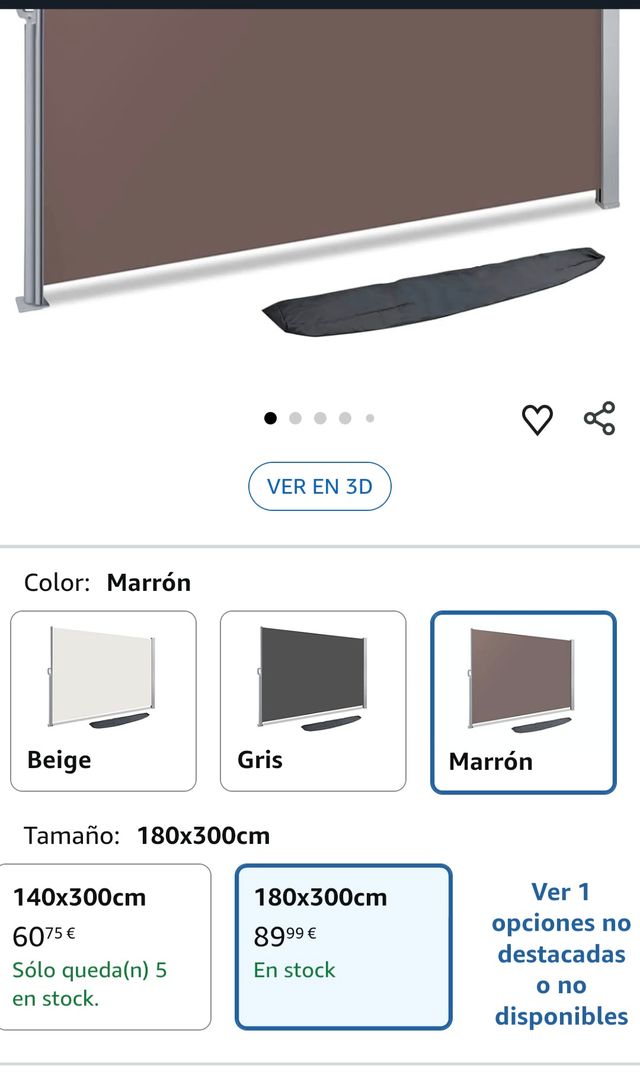Select the Marrón color option
The image size is (640, 1087).
tap(523, 702)
